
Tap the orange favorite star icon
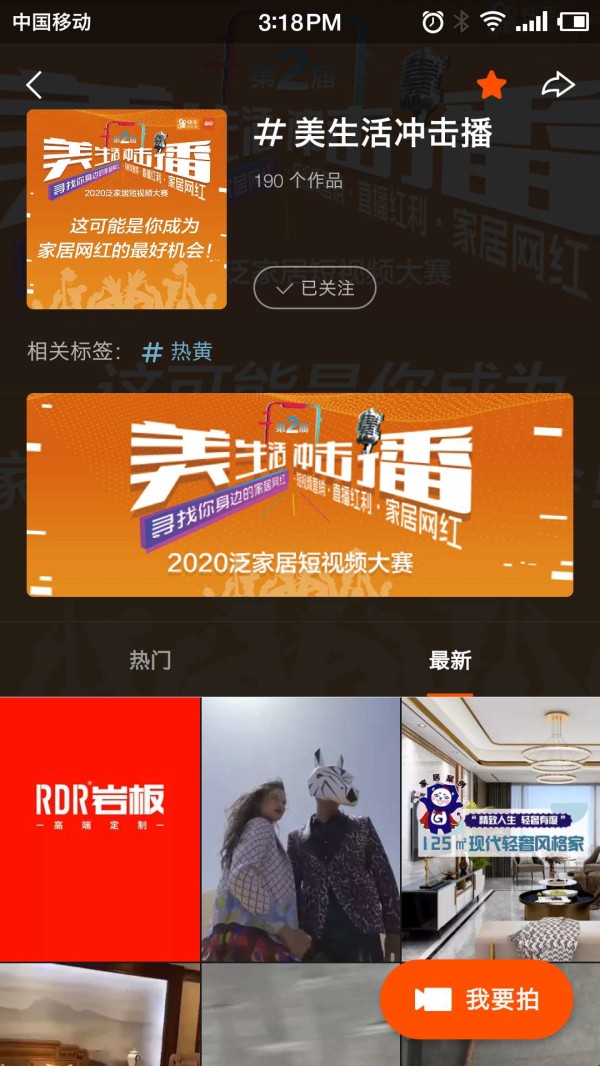point(491,85)
